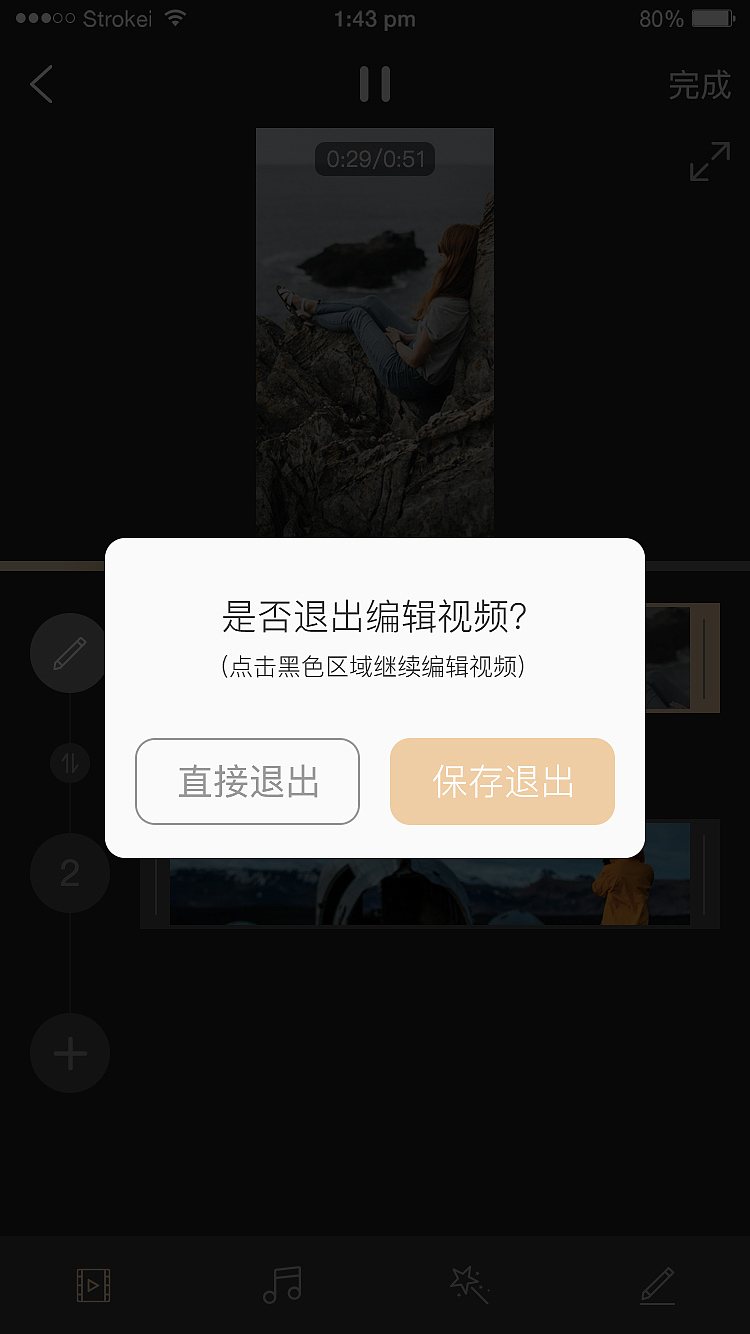Click the pencil edit icon on left sidebar
The height and width of the screenshot is (1334, 750).
(x=68, y=654)
